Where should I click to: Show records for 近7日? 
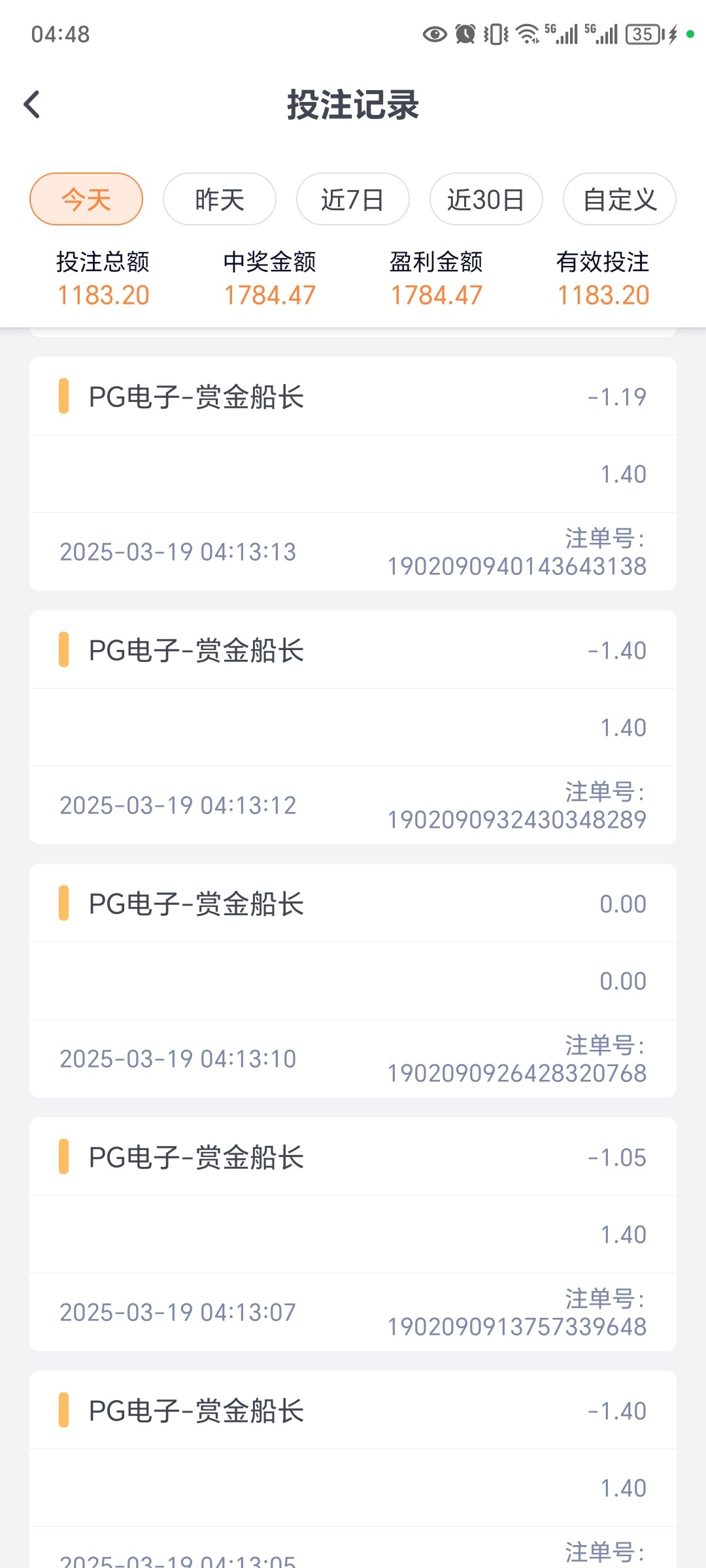tap(353, 199)
